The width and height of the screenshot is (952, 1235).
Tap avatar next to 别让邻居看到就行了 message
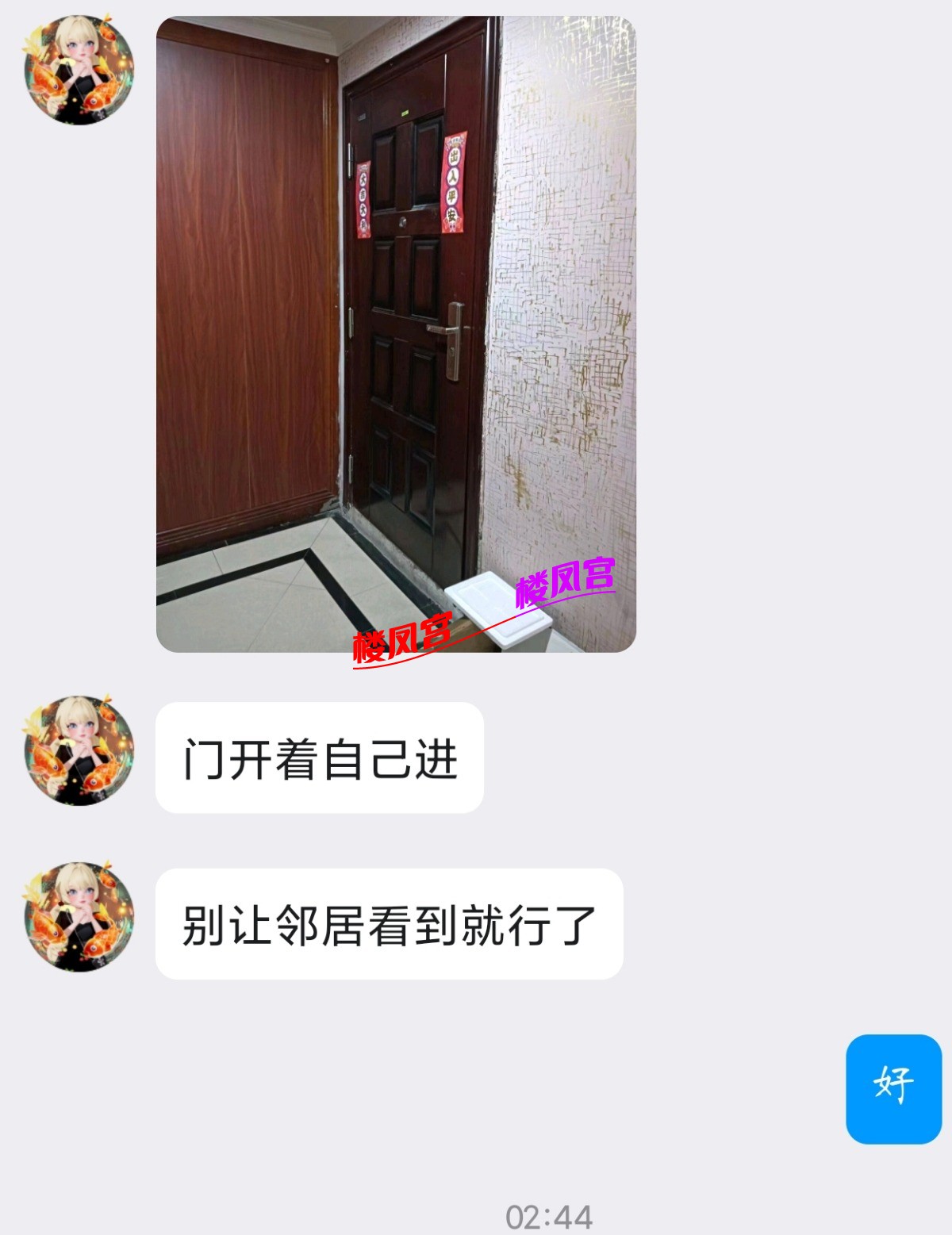tap(79, 916)
